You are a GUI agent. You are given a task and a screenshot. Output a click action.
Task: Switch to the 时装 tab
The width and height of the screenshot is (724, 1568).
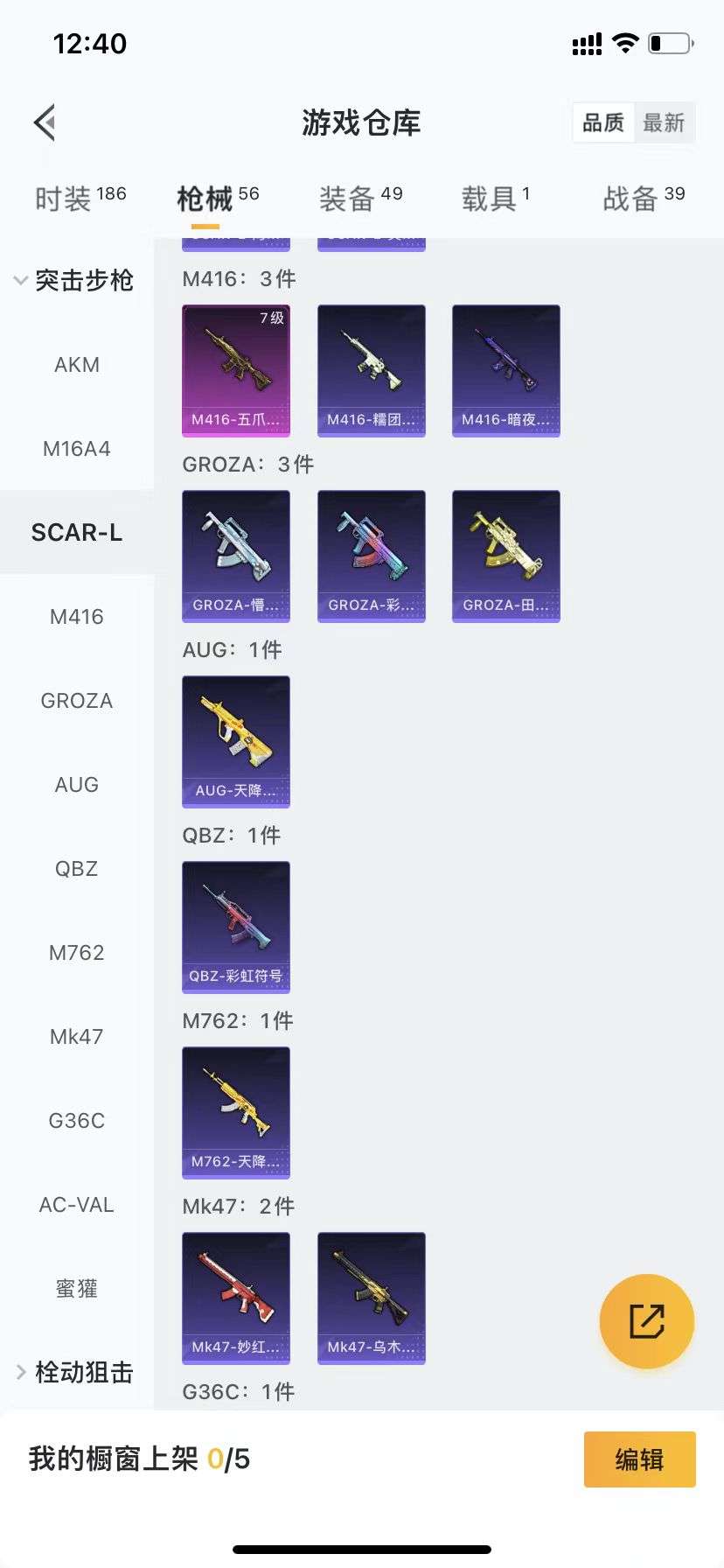pyautogui.click(x=80, y=199)
